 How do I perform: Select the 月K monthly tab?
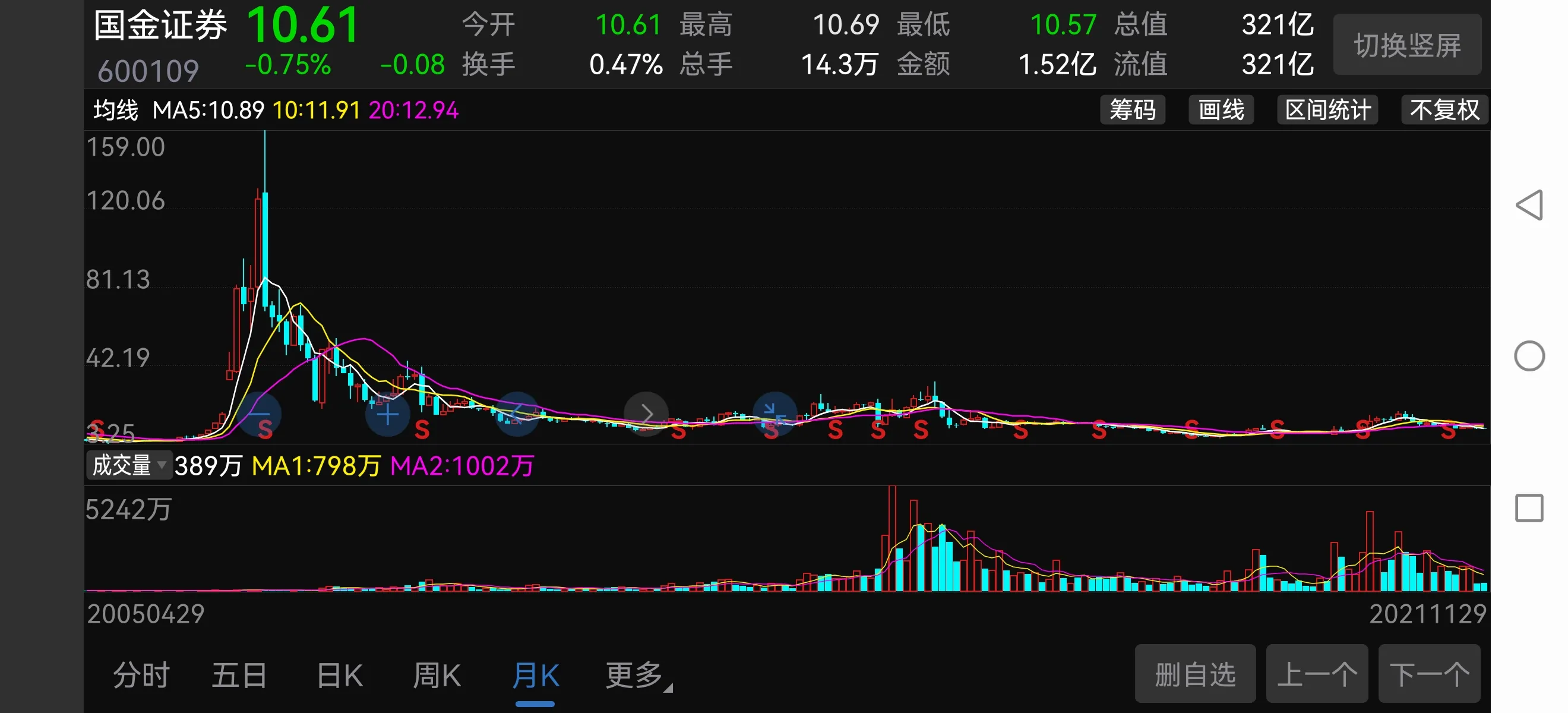coord(535,674)
